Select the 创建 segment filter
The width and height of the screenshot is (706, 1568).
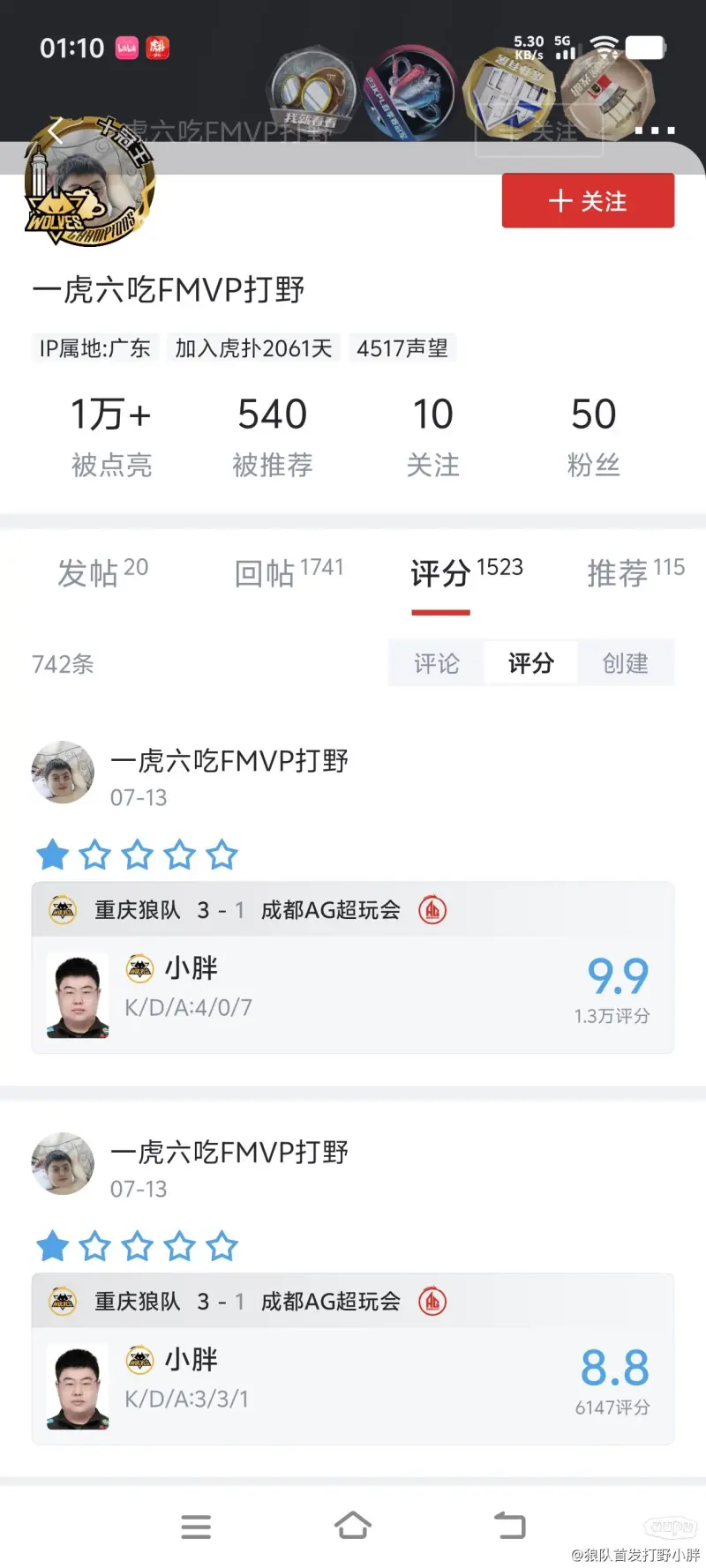pos(625,663)
